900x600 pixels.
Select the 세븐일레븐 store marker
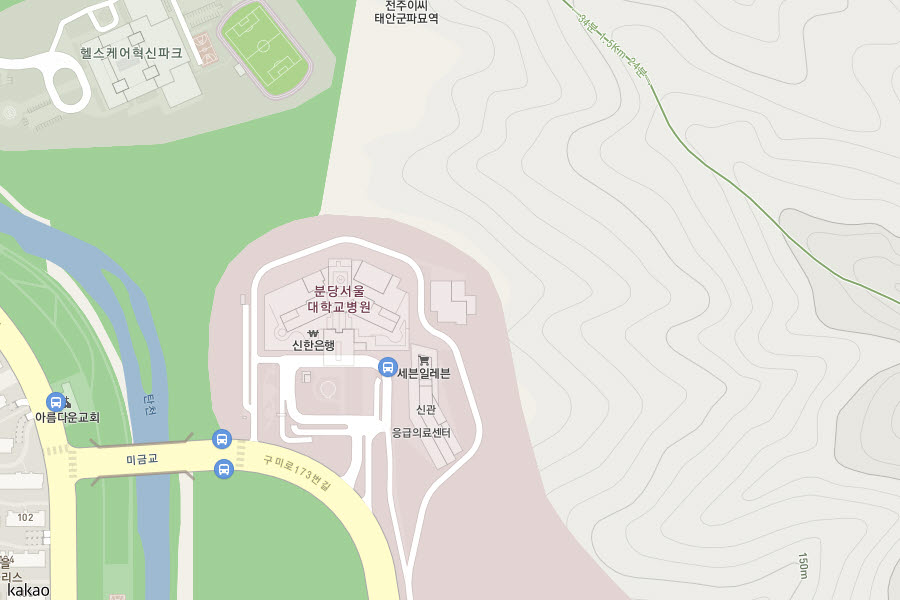click(x=423, y=360)
